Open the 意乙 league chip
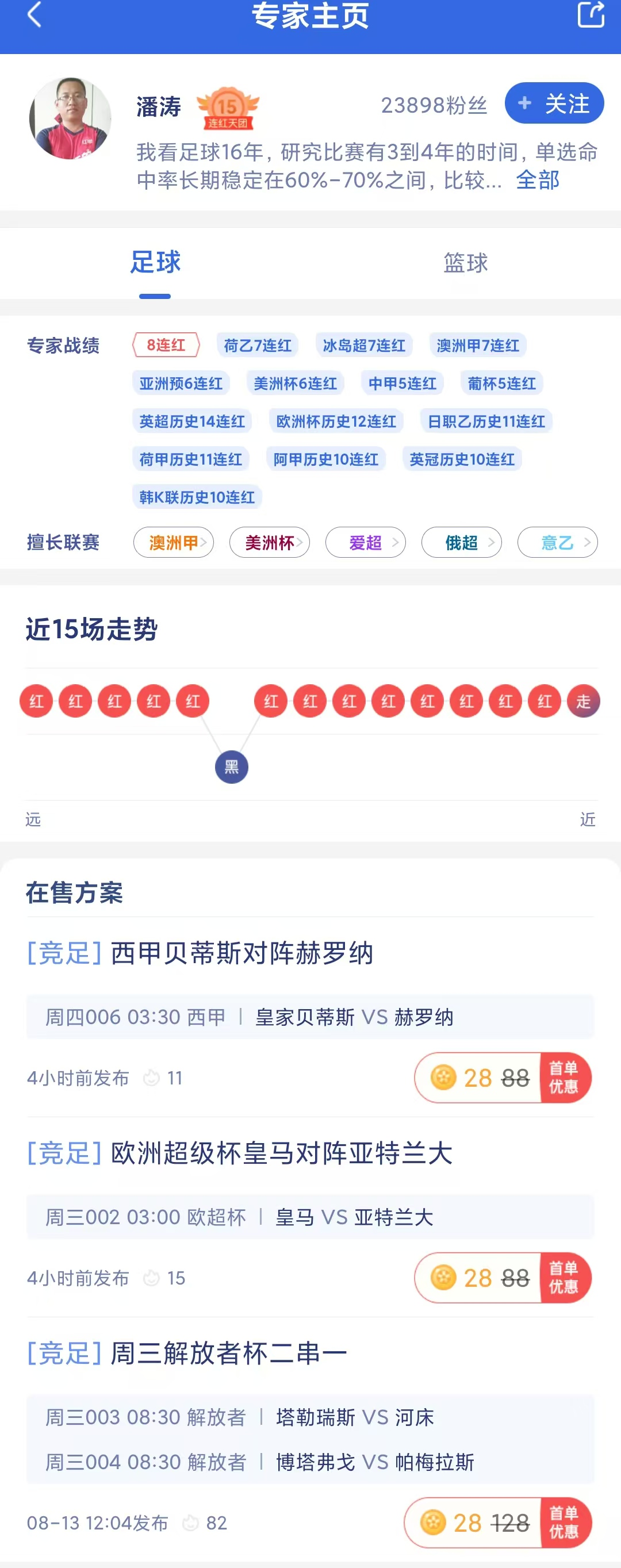Viewport: 621px width, 1568px height. [557, 542]
